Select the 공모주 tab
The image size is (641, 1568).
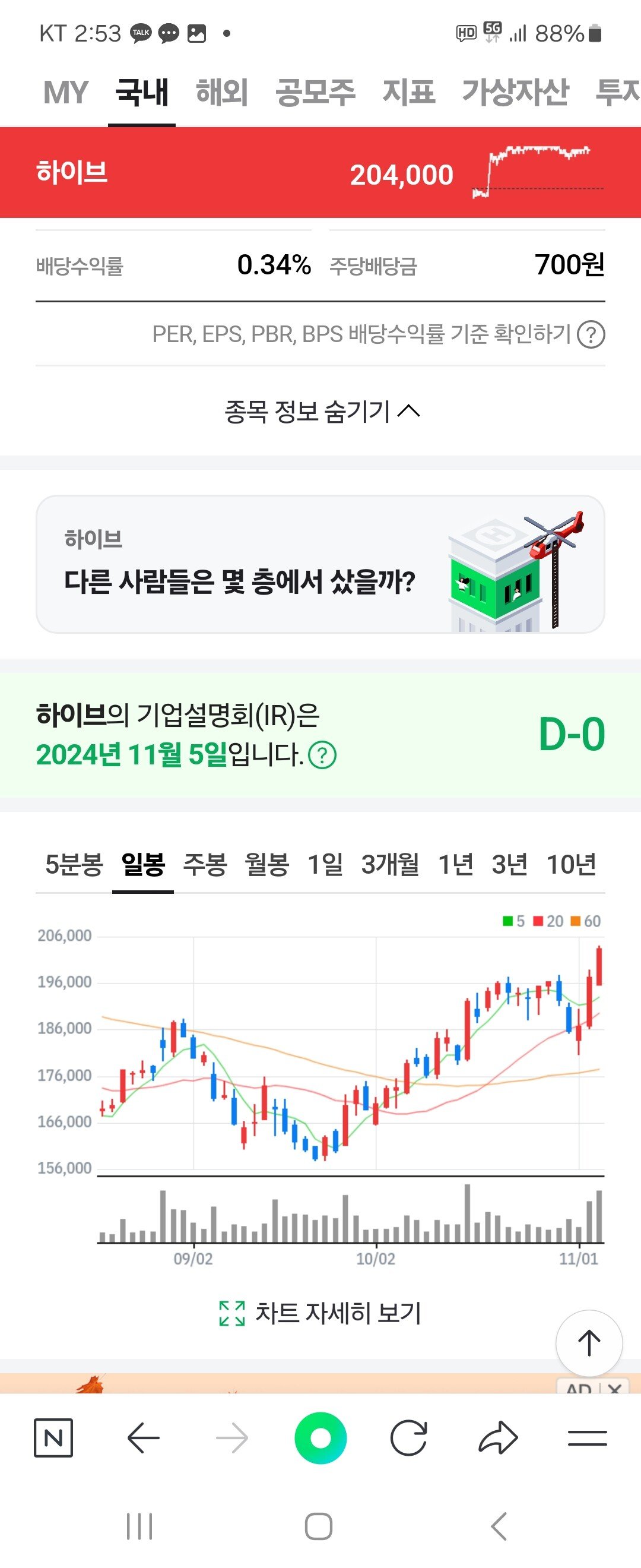pyautogui.click(x=315, y=93)
